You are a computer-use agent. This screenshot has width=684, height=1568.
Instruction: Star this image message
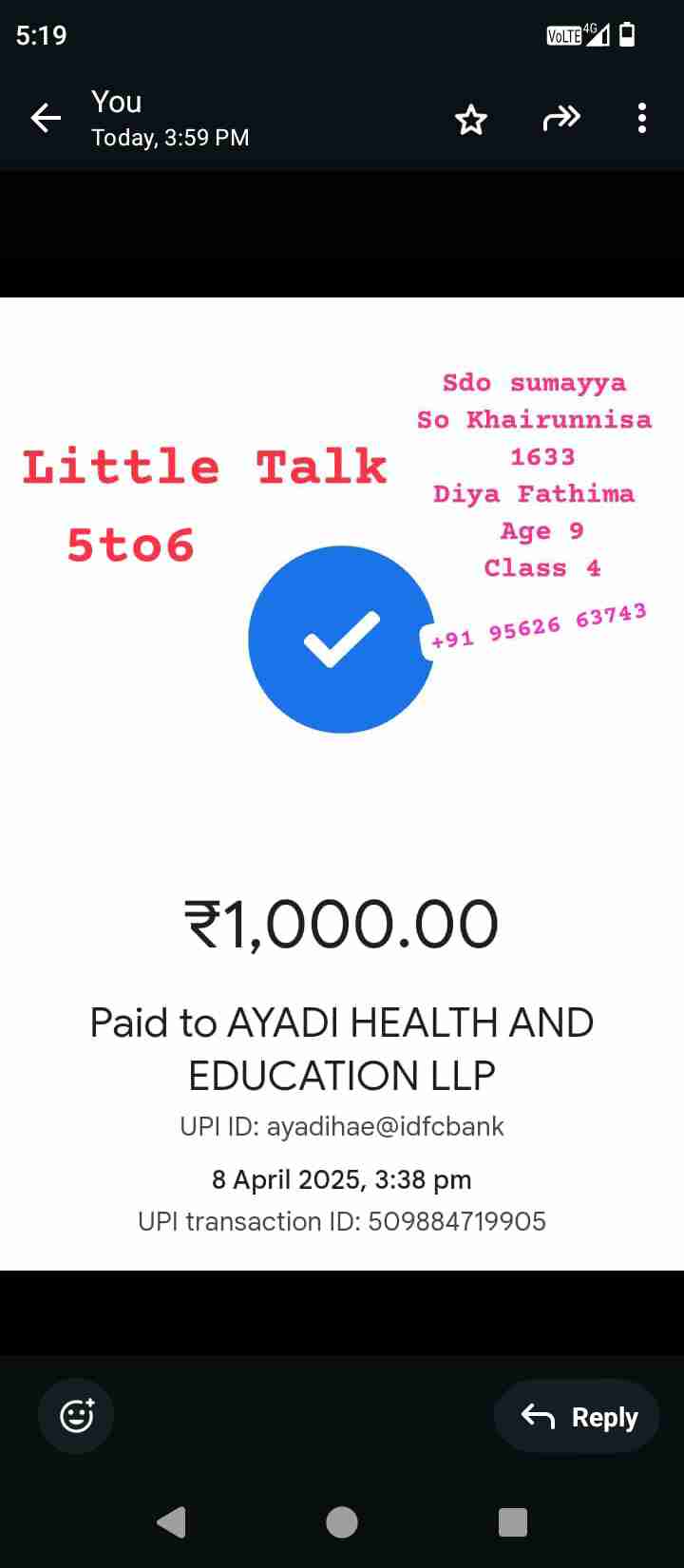(470, 120)
